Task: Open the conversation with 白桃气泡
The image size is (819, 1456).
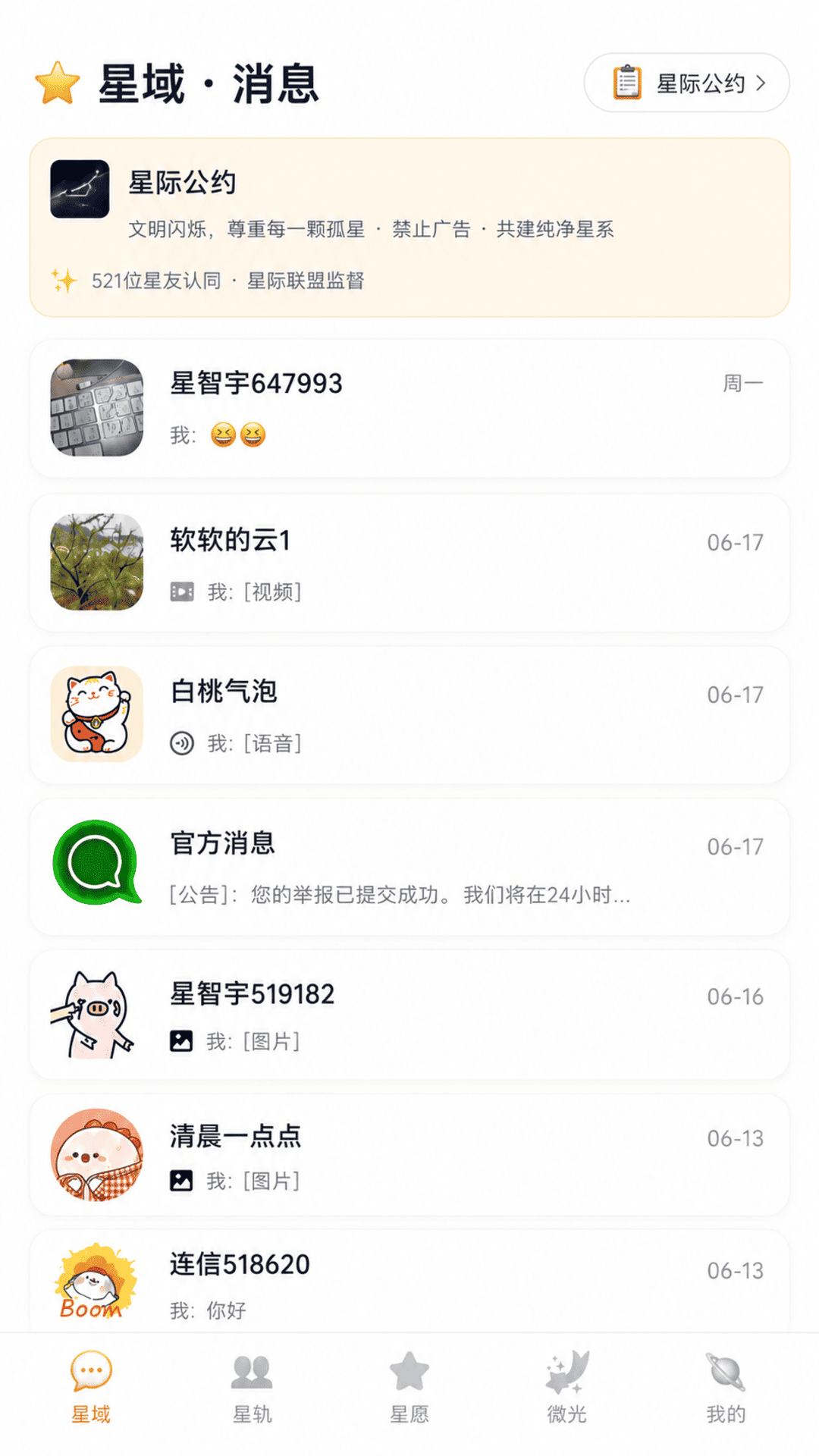Action: pyautogui.click(x=409, y=715)
